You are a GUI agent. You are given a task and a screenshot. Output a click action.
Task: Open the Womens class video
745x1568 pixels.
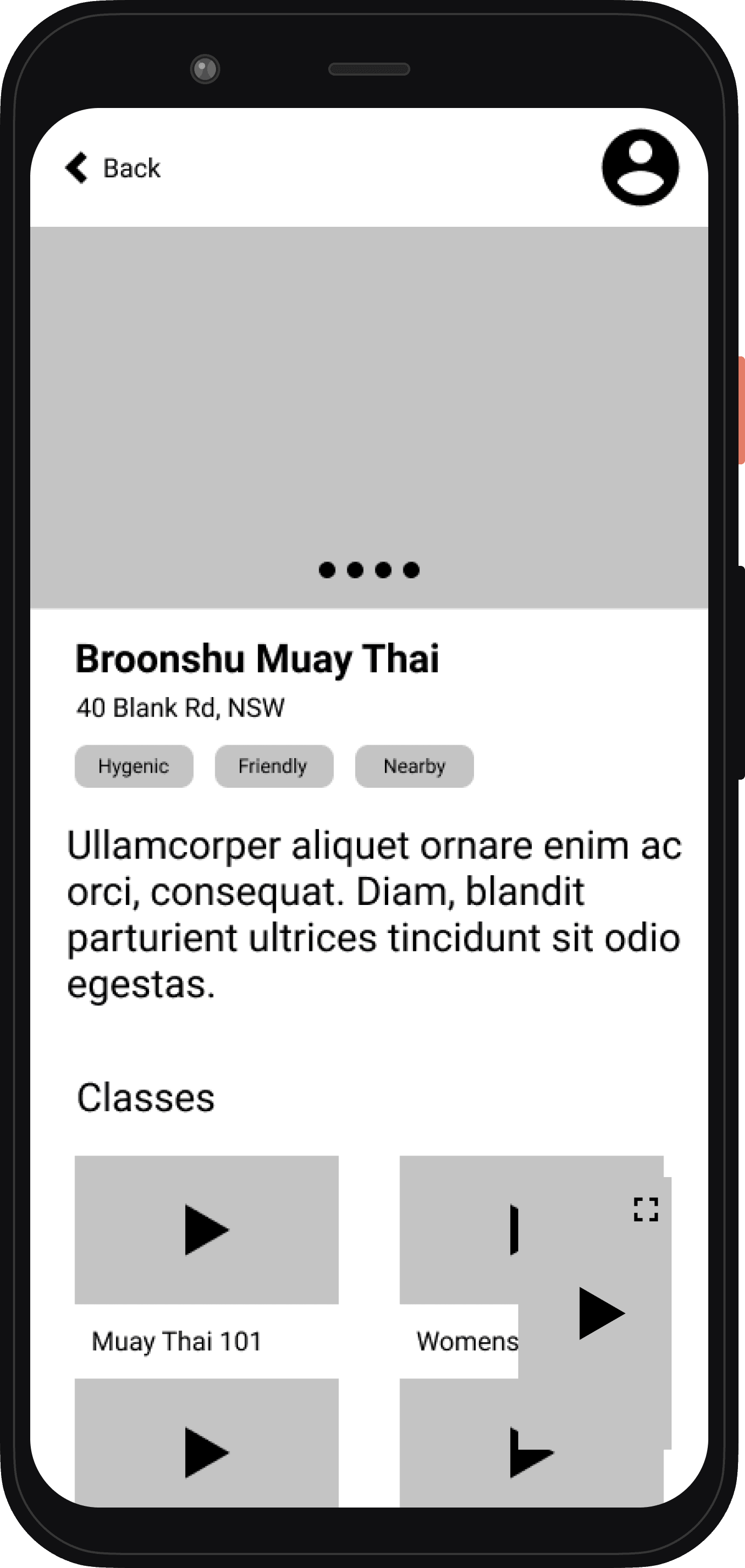[x=458, y=1229]
